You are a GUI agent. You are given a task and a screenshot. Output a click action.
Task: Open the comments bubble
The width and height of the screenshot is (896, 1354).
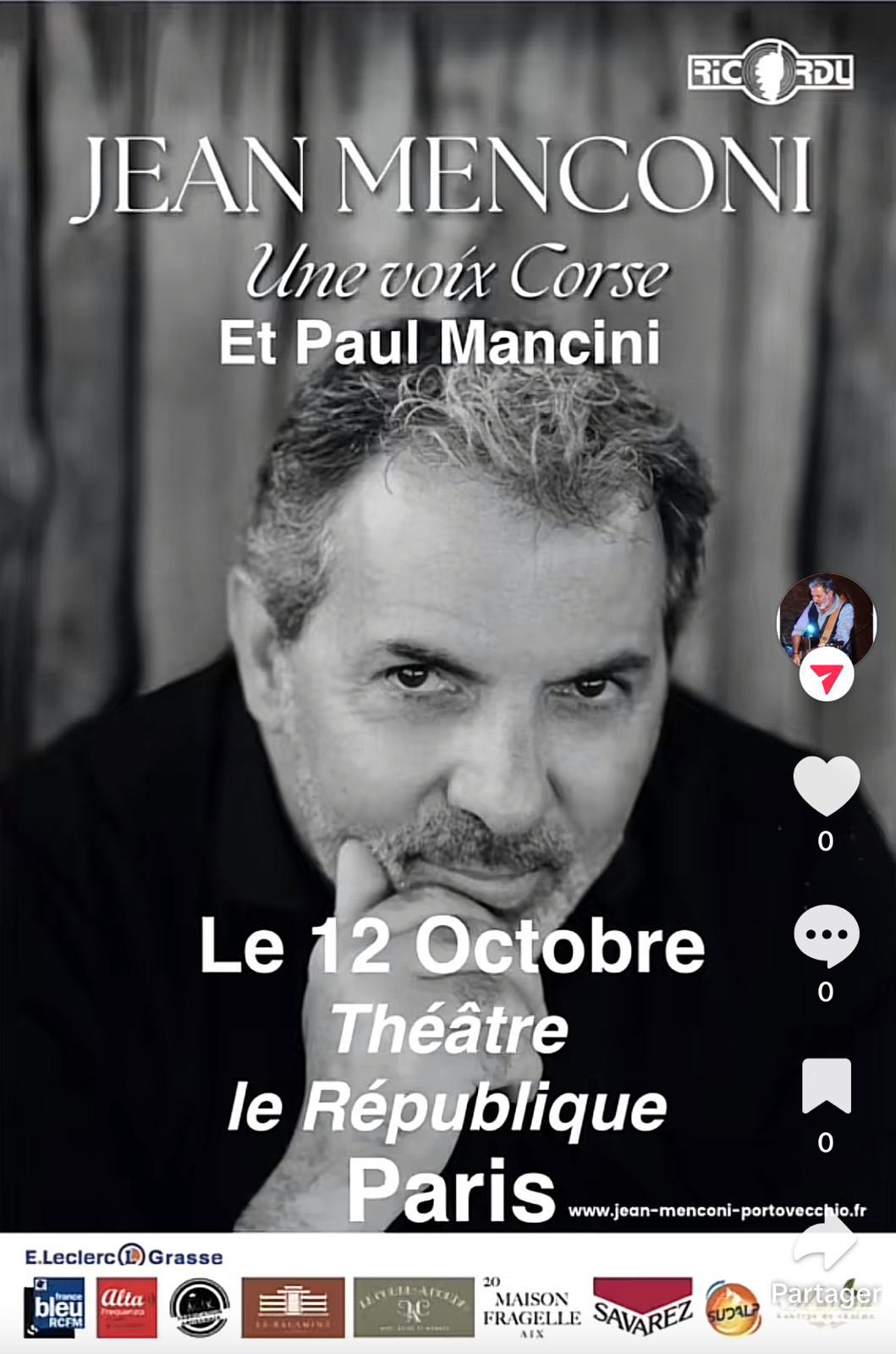click(826, 936)
